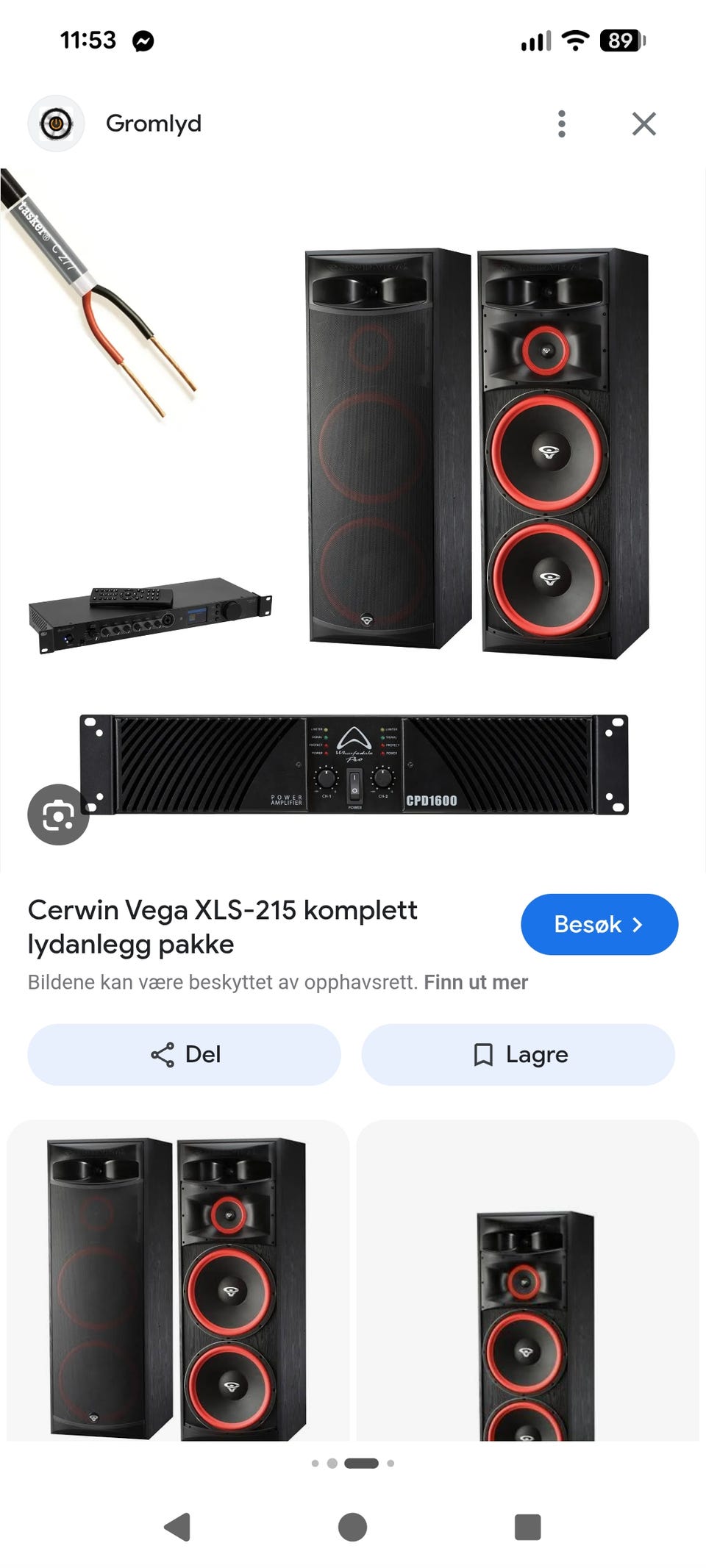
Task: Open the main Cerwin Vega package image
Action: coord(353,520)
